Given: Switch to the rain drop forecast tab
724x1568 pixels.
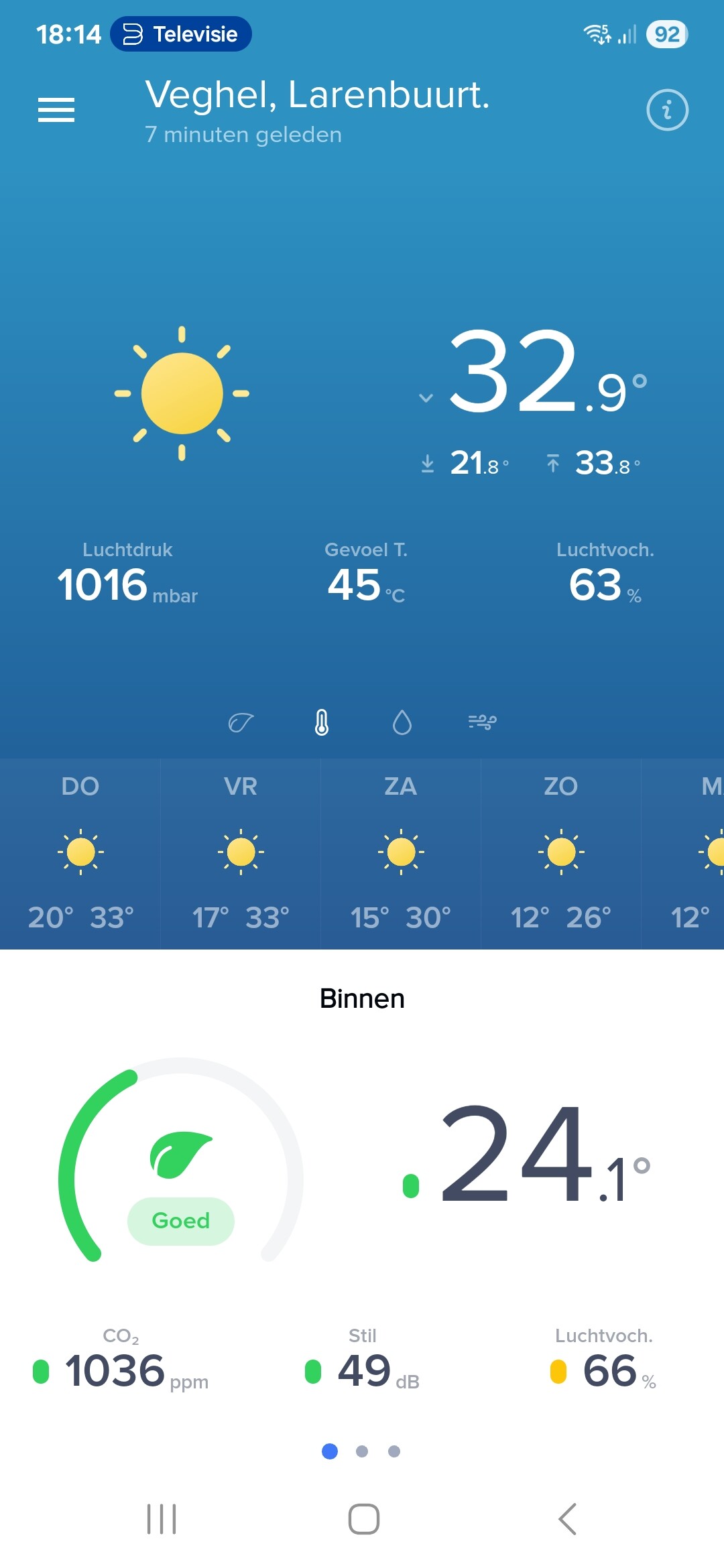Looking at the screenshot, I should tap(402, 722).
